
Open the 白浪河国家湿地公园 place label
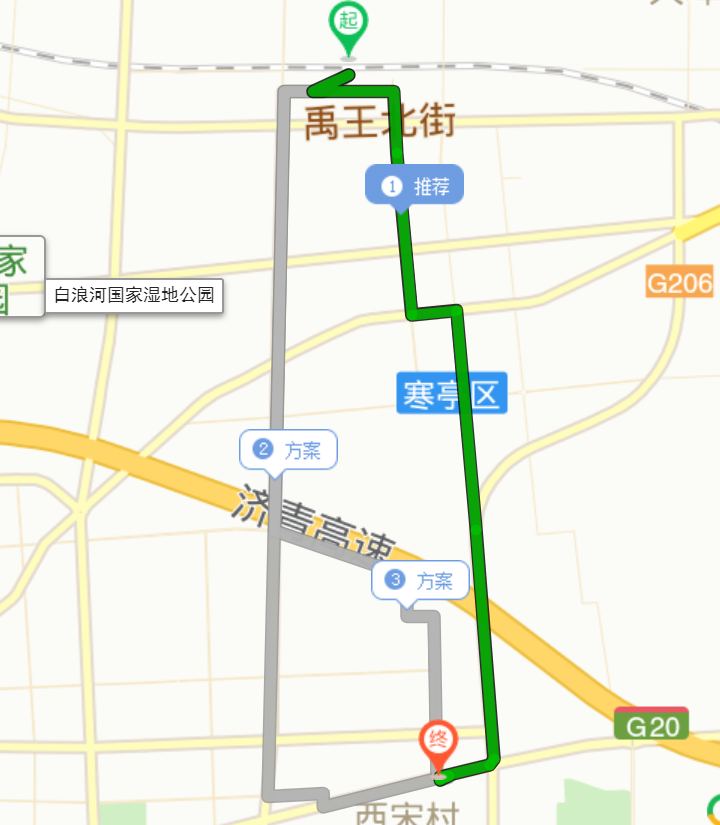(134, 296)
